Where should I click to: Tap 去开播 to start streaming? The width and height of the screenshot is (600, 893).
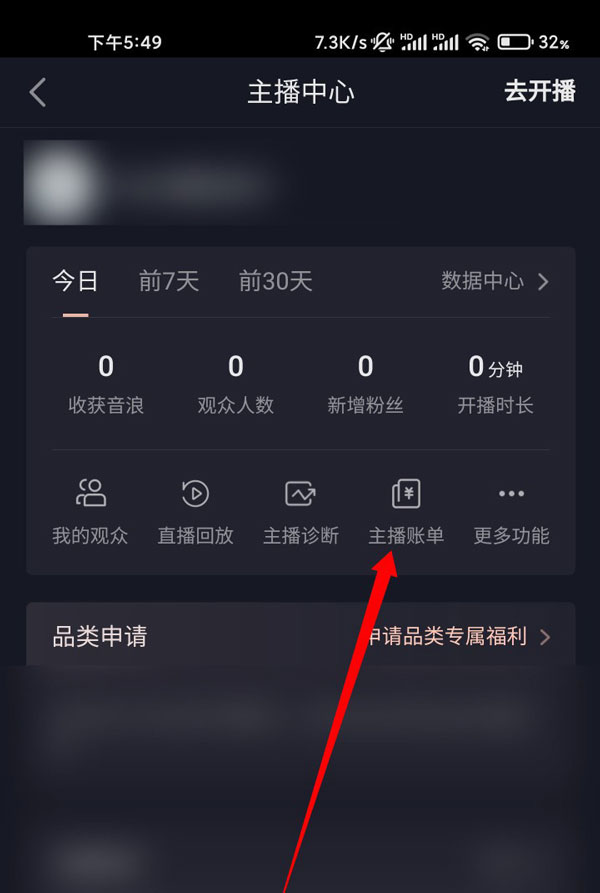[539, 91]
